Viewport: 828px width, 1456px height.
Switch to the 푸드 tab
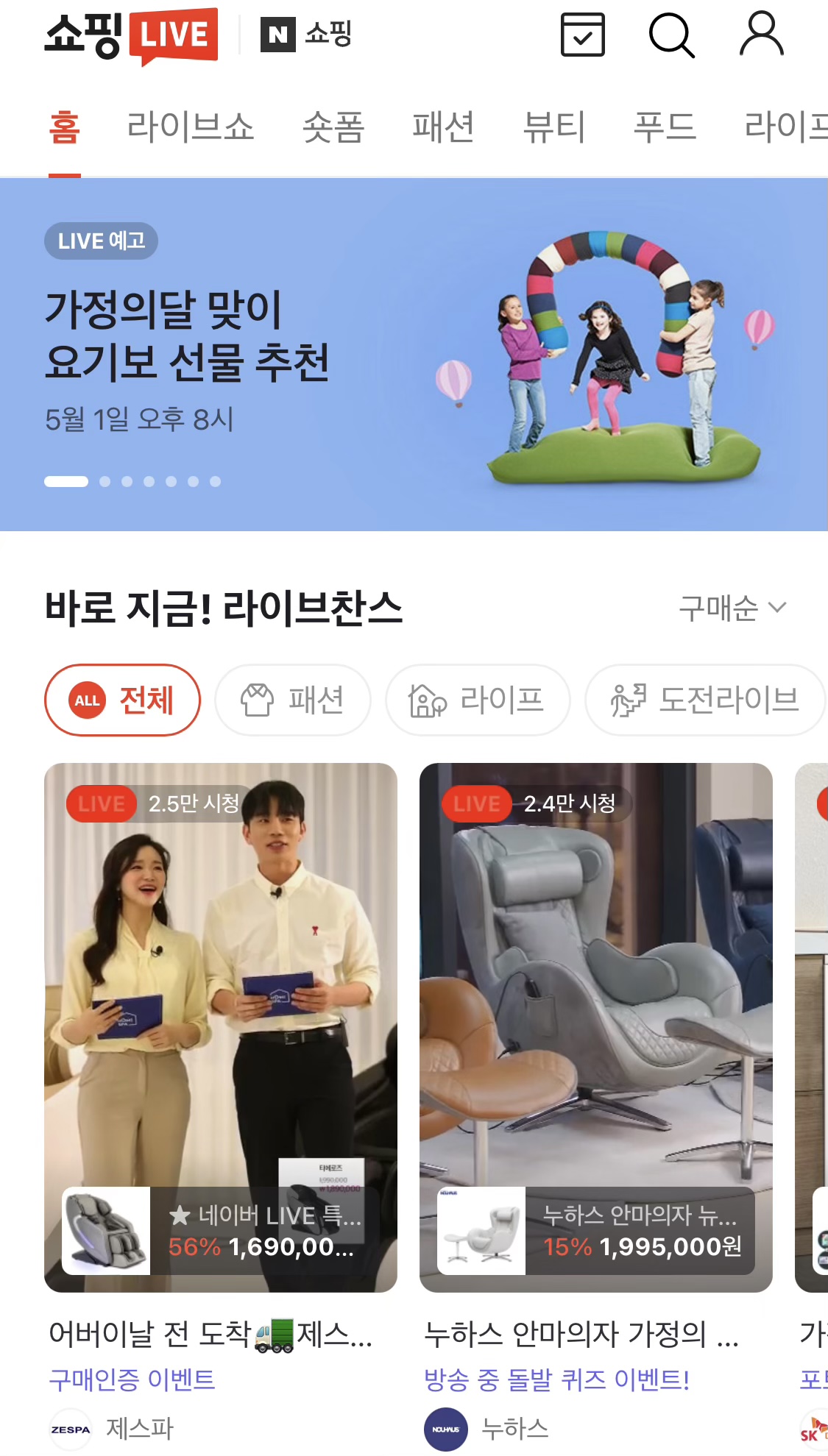(665, 127)
